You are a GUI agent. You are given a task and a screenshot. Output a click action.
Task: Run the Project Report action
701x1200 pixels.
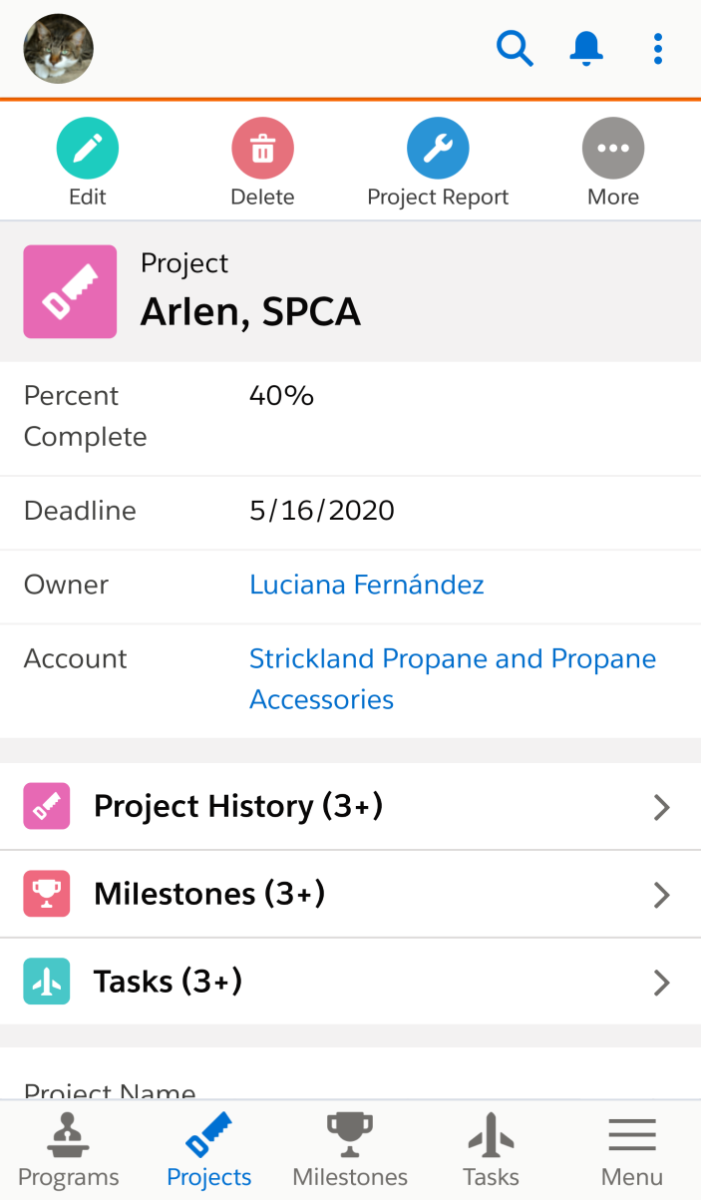click(438, 162)
